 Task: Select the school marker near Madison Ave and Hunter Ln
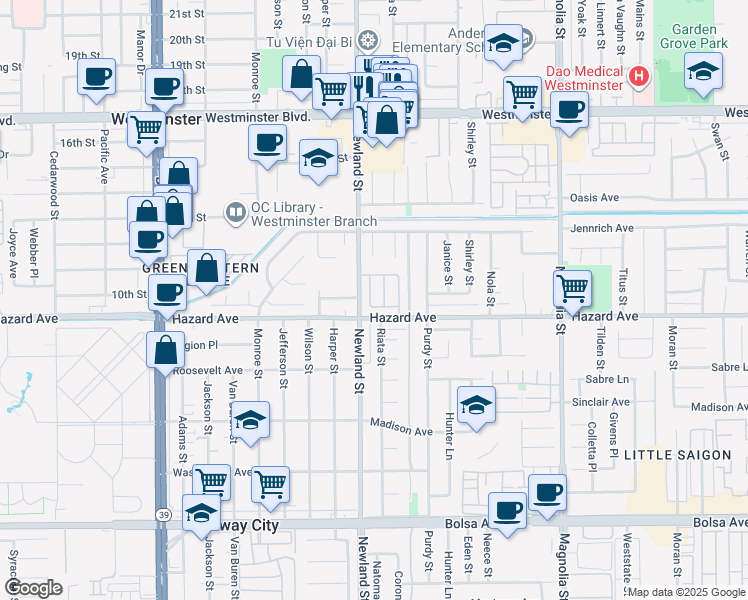[x=476, y=406]
